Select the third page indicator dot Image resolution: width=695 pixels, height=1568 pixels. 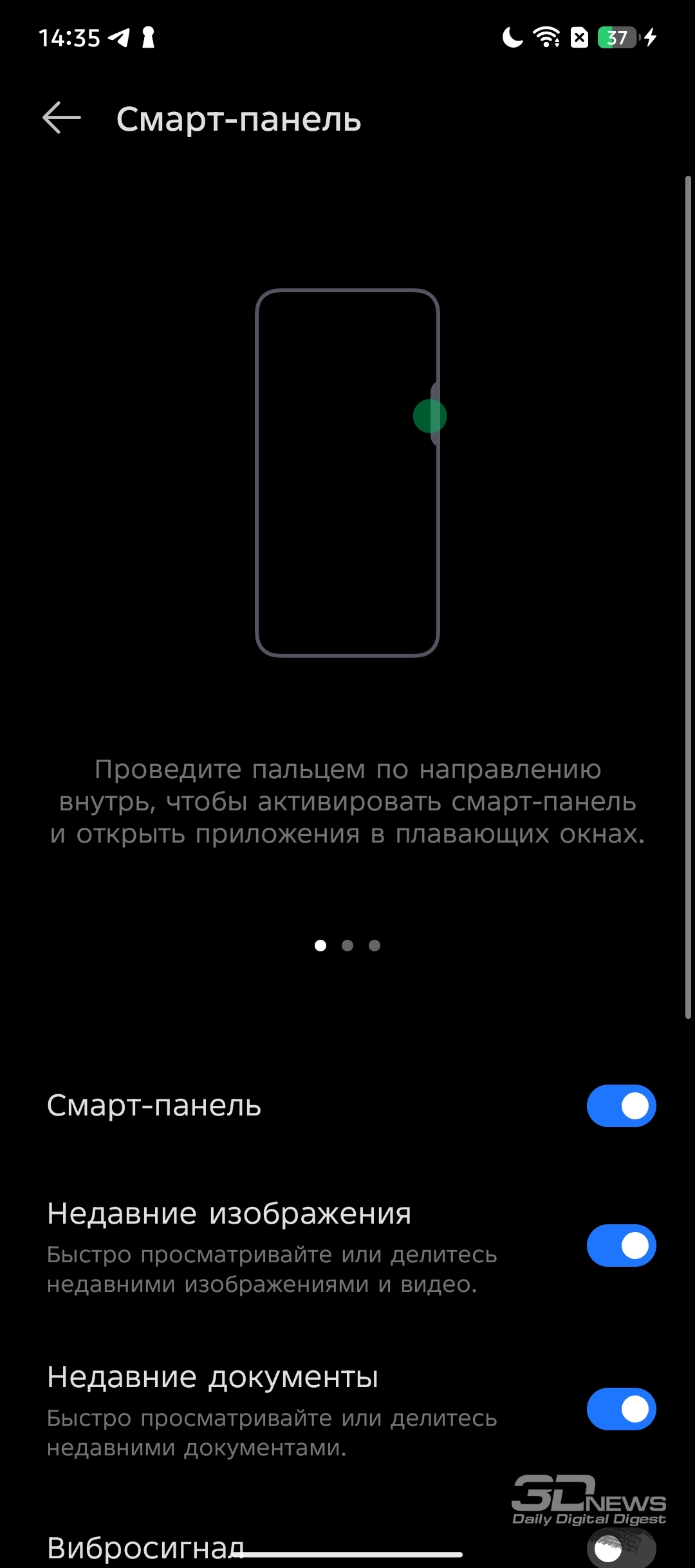375,946
